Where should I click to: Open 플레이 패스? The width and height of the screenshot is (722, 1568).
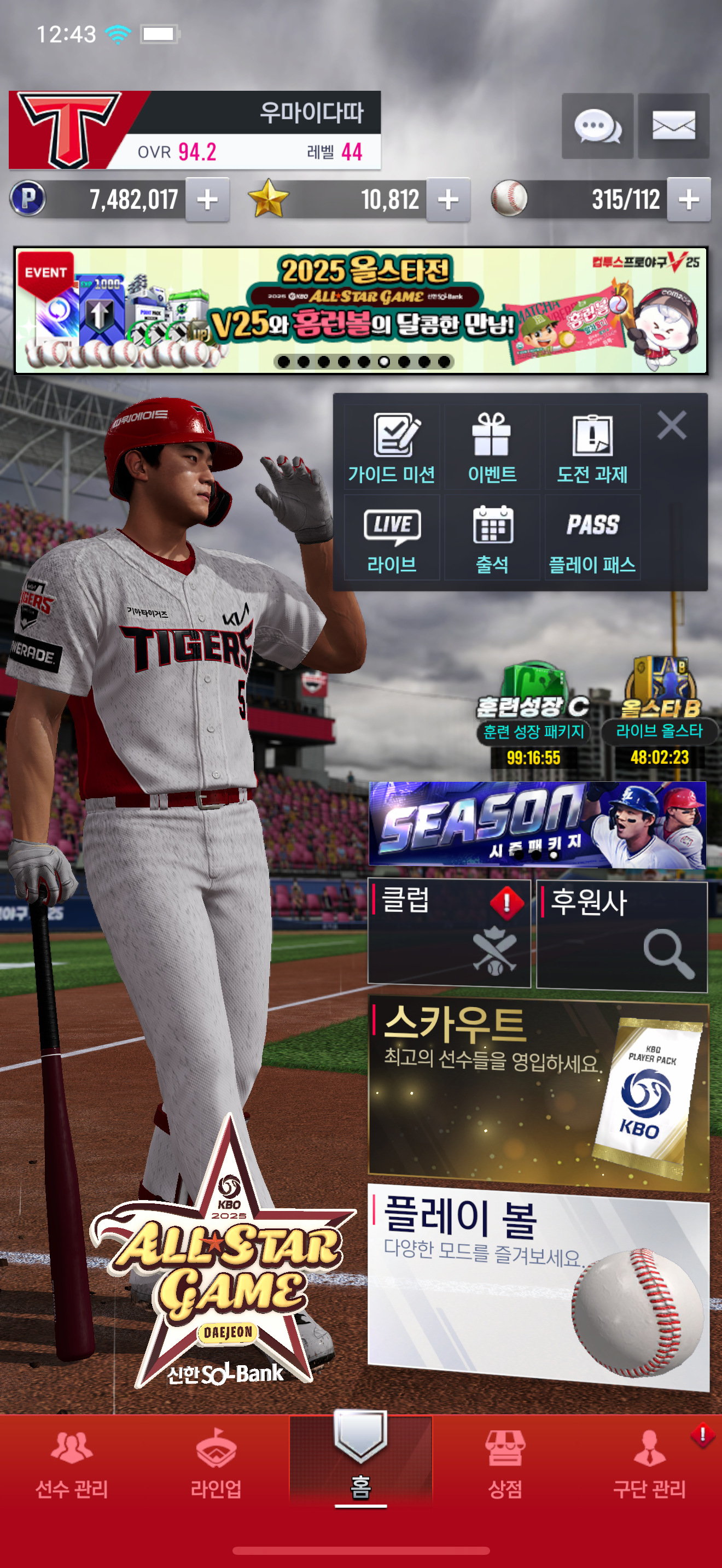coord(592,537)
